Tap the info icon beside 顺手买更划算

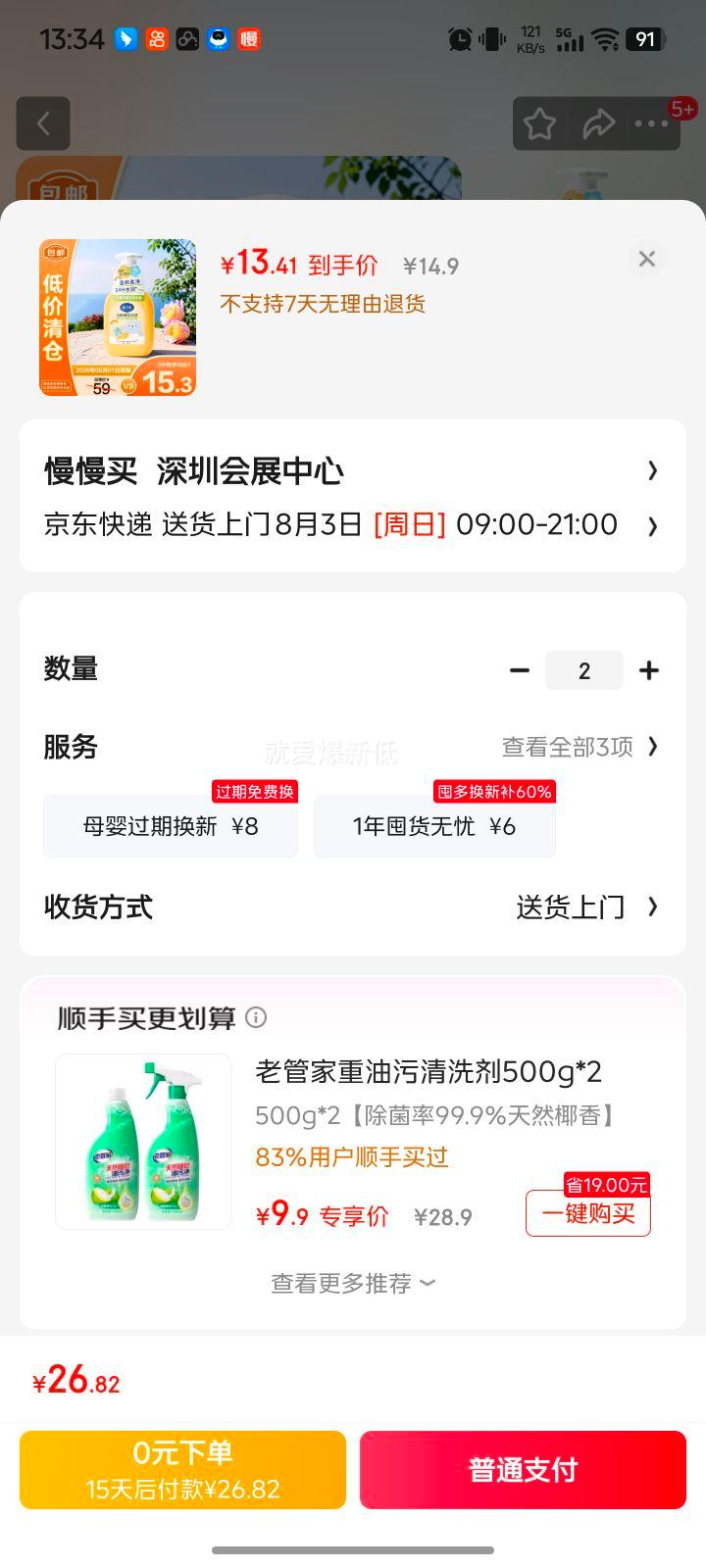coord(257,1018)
